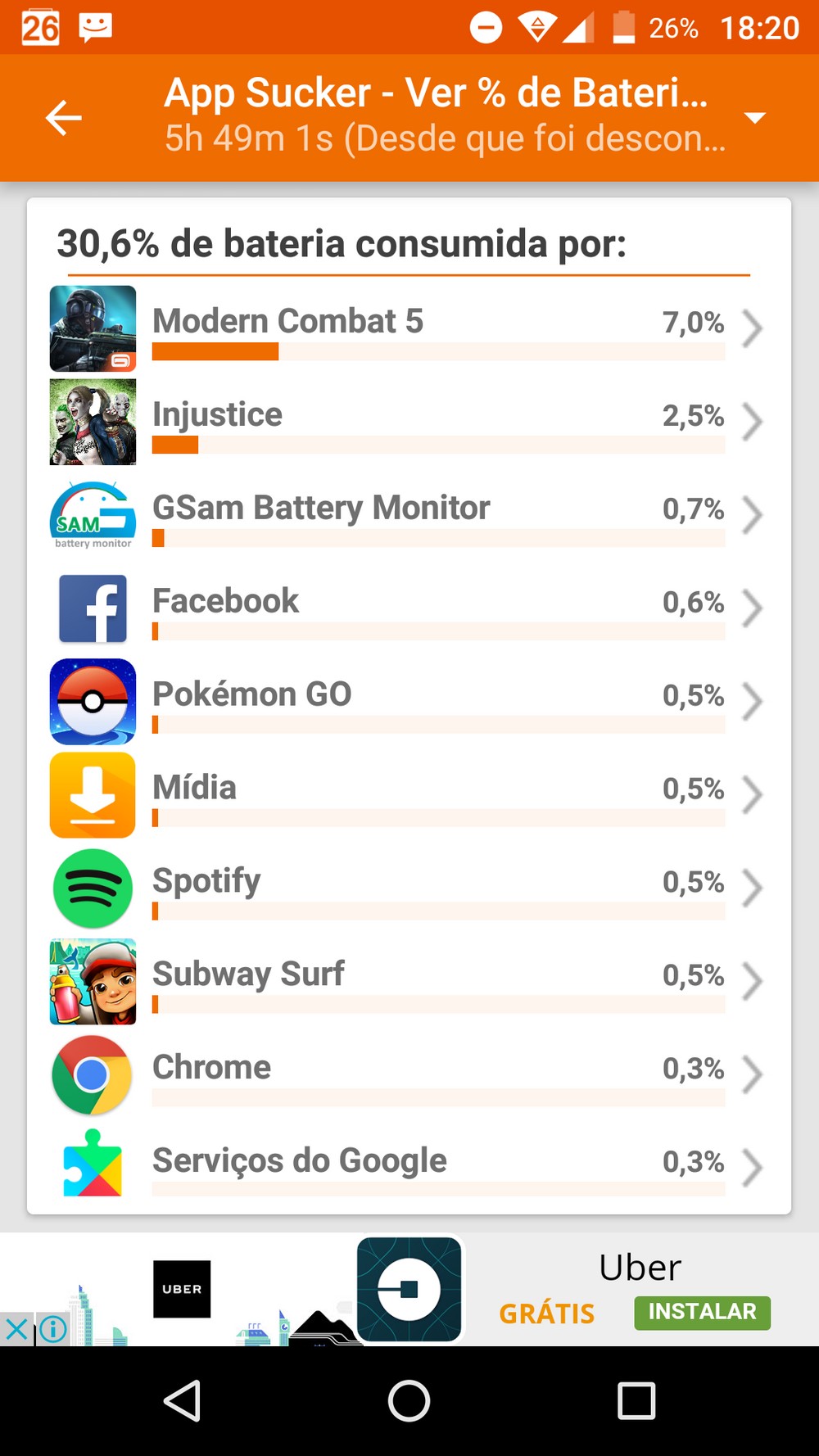
Task: Show Subway Surf battery usage
Action: [x=409, y=982]
